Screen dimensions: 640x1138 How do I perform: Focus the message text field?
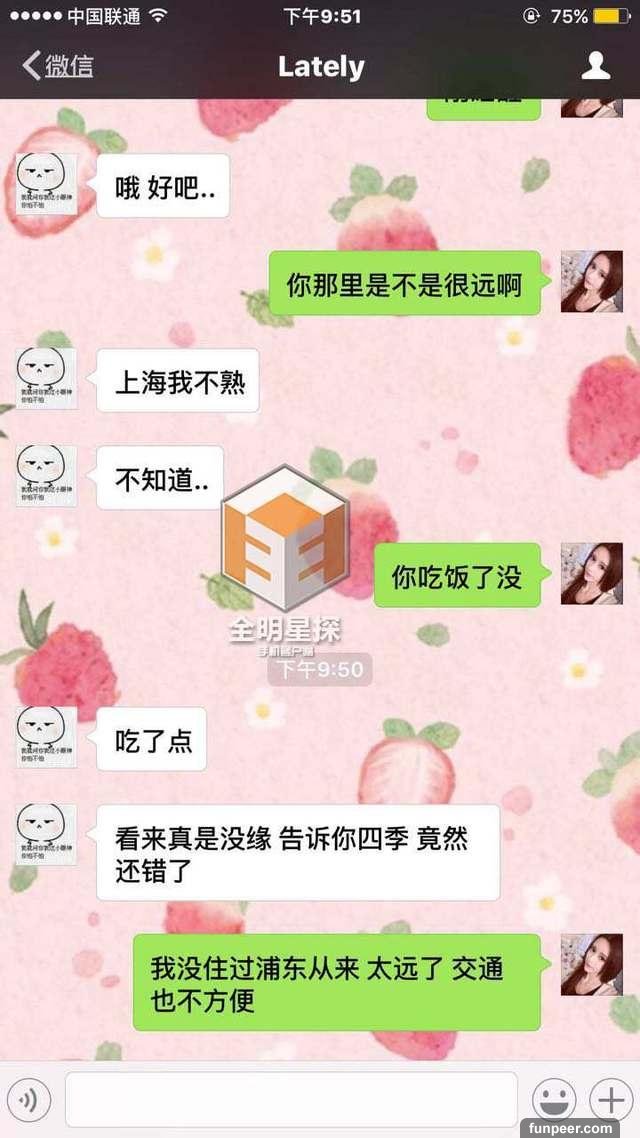290,1100
